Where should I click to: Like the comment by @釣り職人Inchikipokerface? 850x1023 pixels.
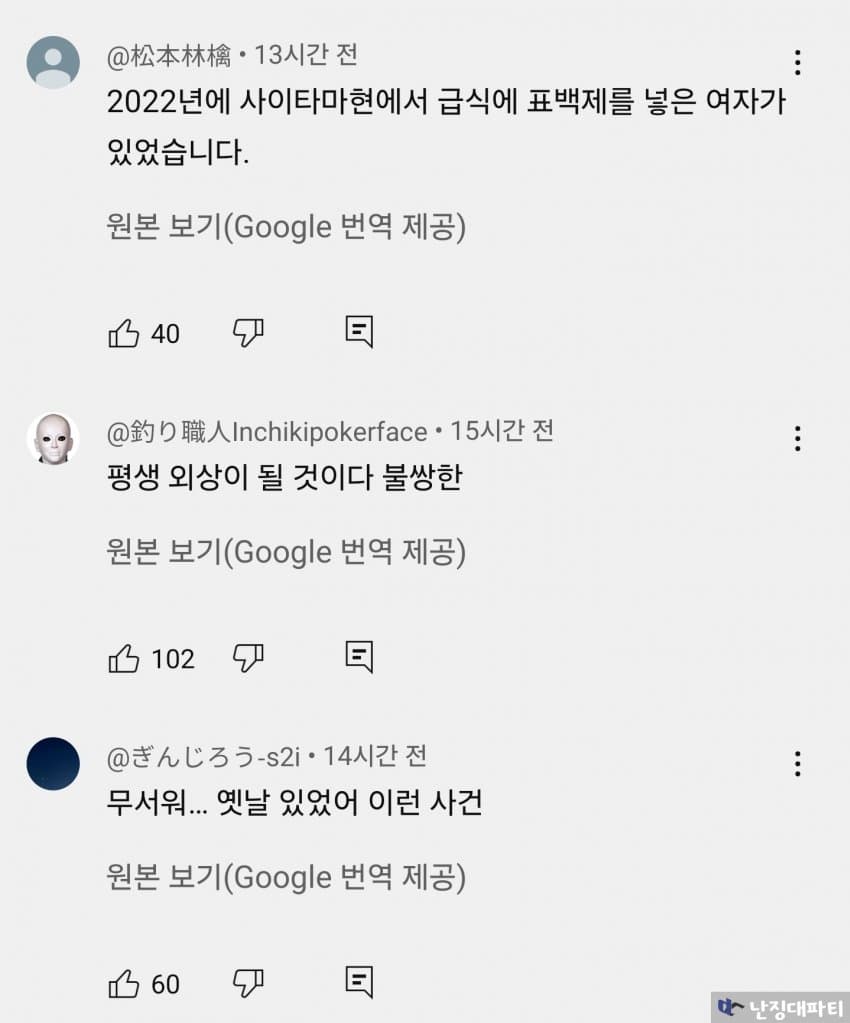(x=123, y=658)
